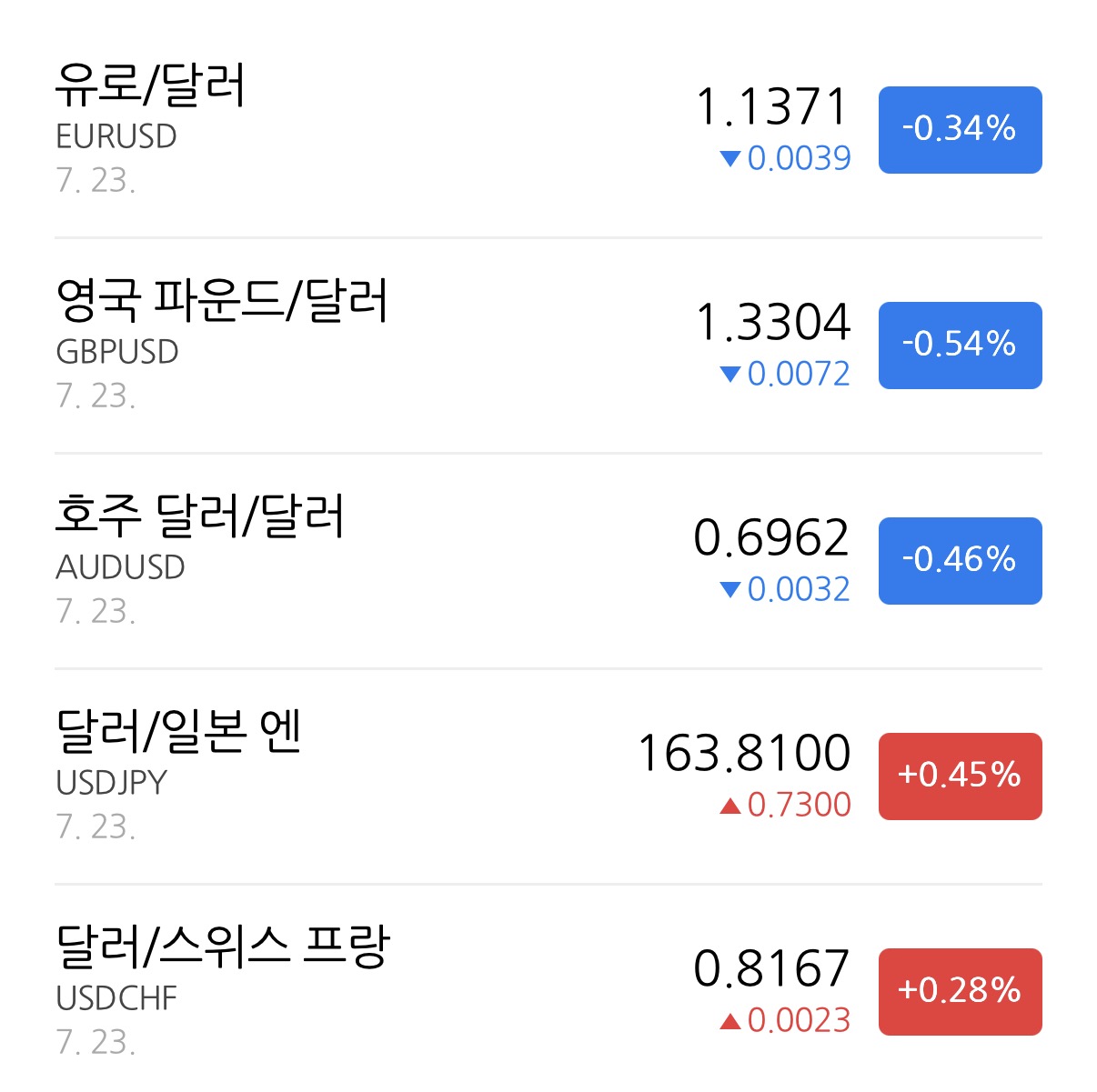Tap the -0.54% badge for GBPUSD
1097x1092 pixels.
point(960,346)
